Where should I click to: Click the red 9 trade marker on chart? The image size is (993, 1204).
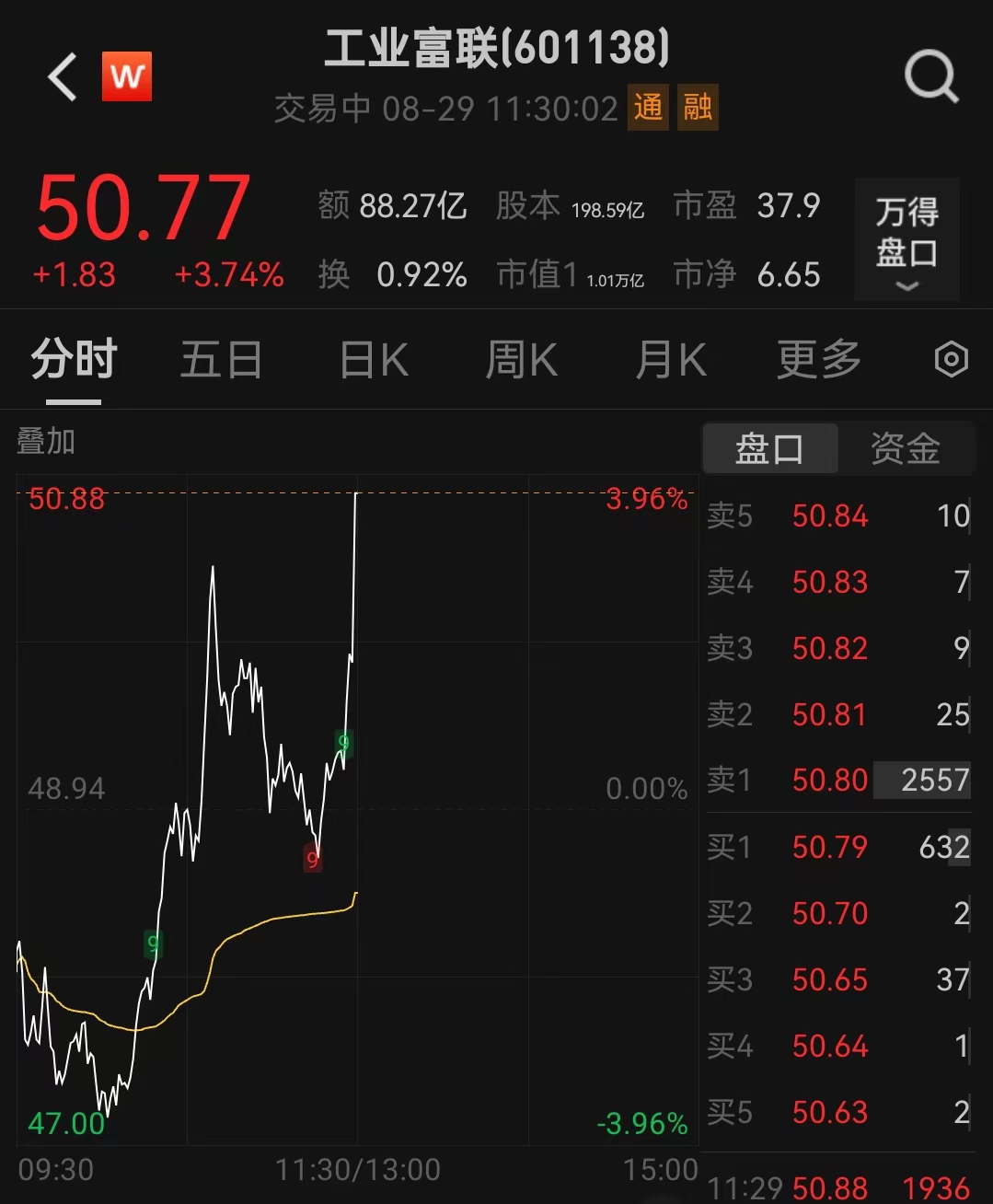click(312, 858)
